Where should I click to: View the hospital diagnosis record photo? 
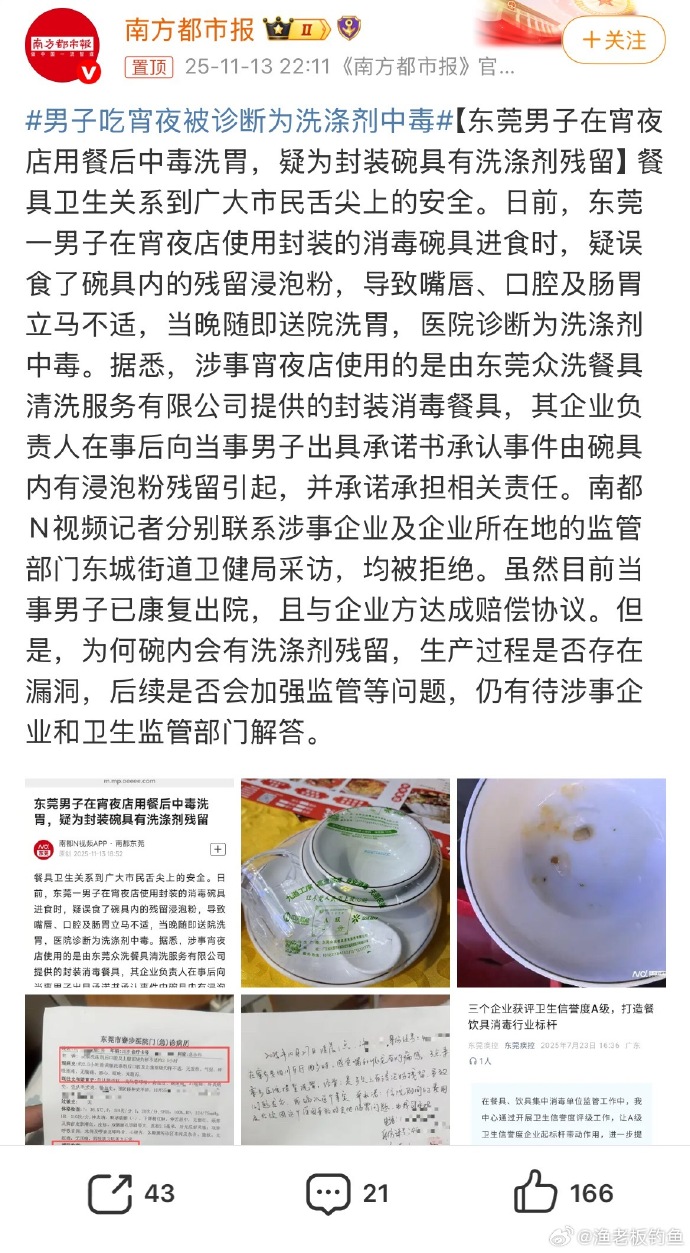(x=129, y=1068)
